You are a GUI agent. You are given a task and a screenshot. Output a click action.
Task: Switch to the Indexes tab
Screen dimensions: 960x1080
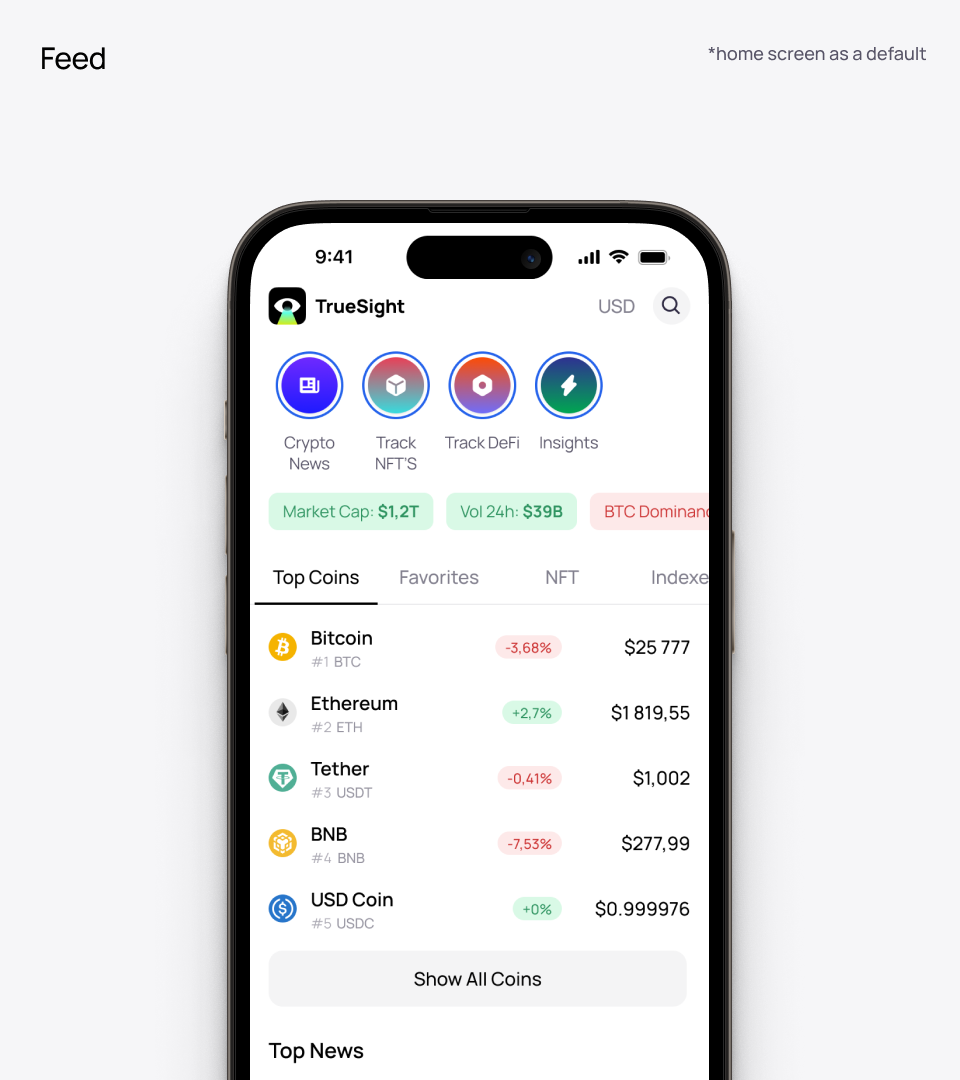(678, 578)
